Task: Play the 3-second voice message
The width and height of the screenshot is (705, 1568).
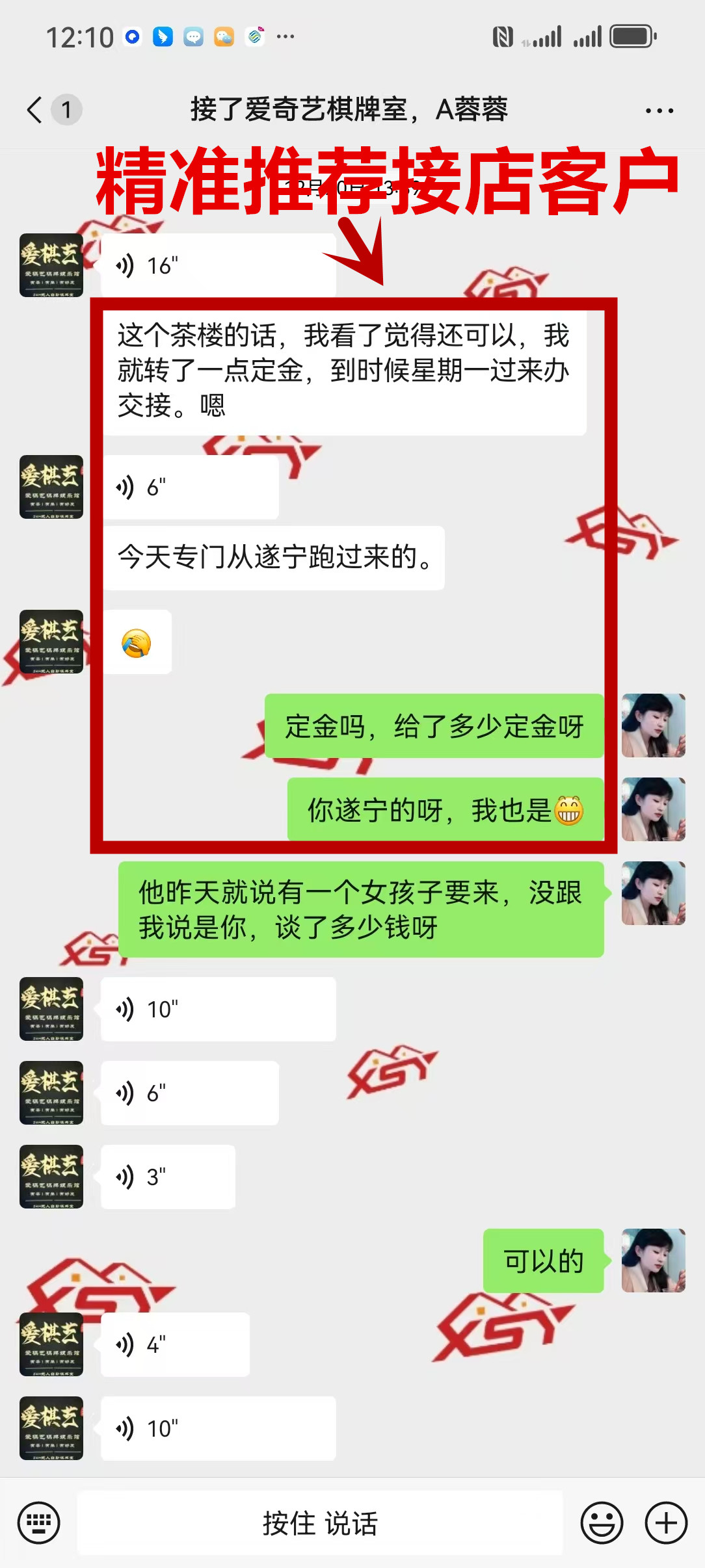Action: (x=168, y=1177)
